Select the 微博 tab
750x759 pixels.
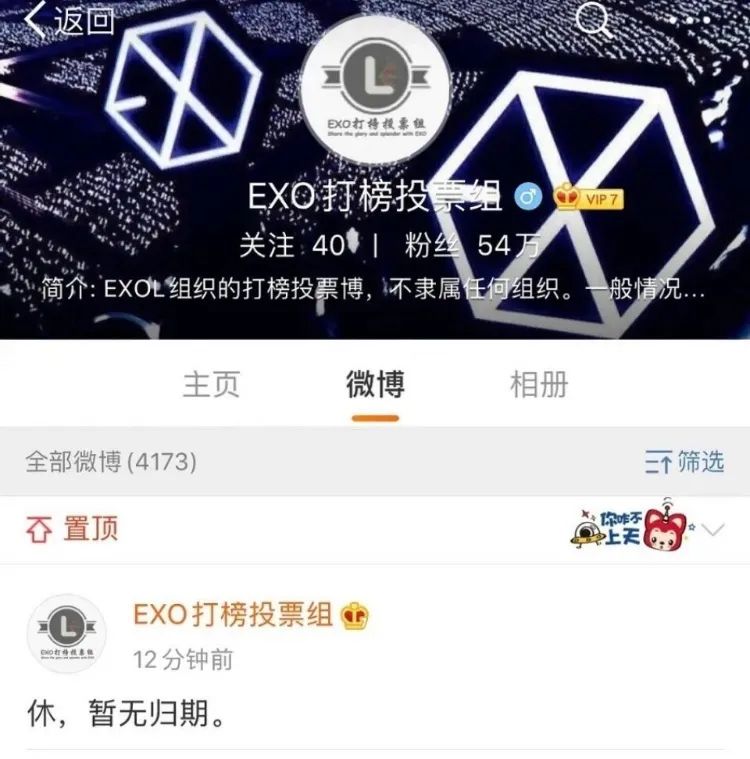point(375,384)
